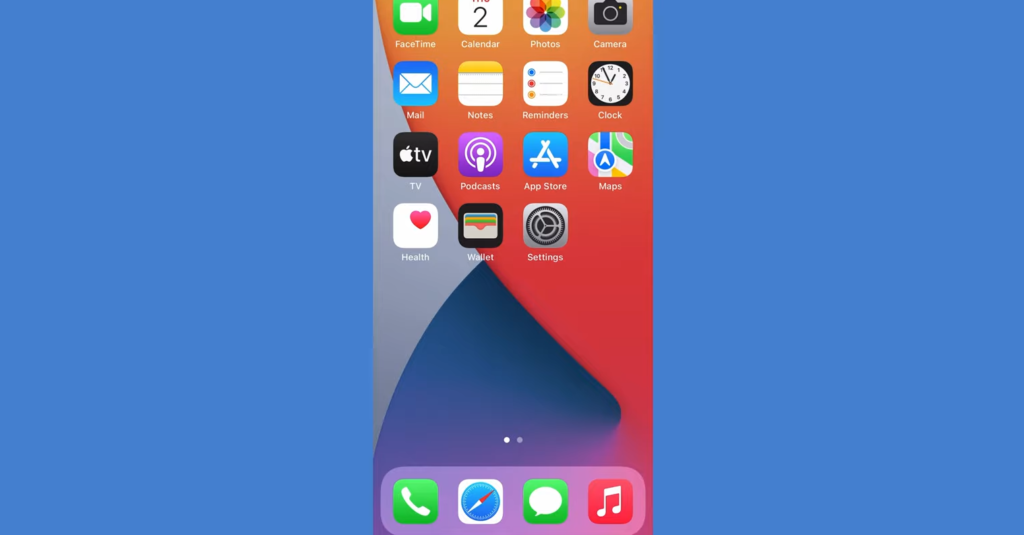Screen dimensions: 1024x535
Task: Open the Clock app
Action: pyautogui.click(x=610, y=84)
